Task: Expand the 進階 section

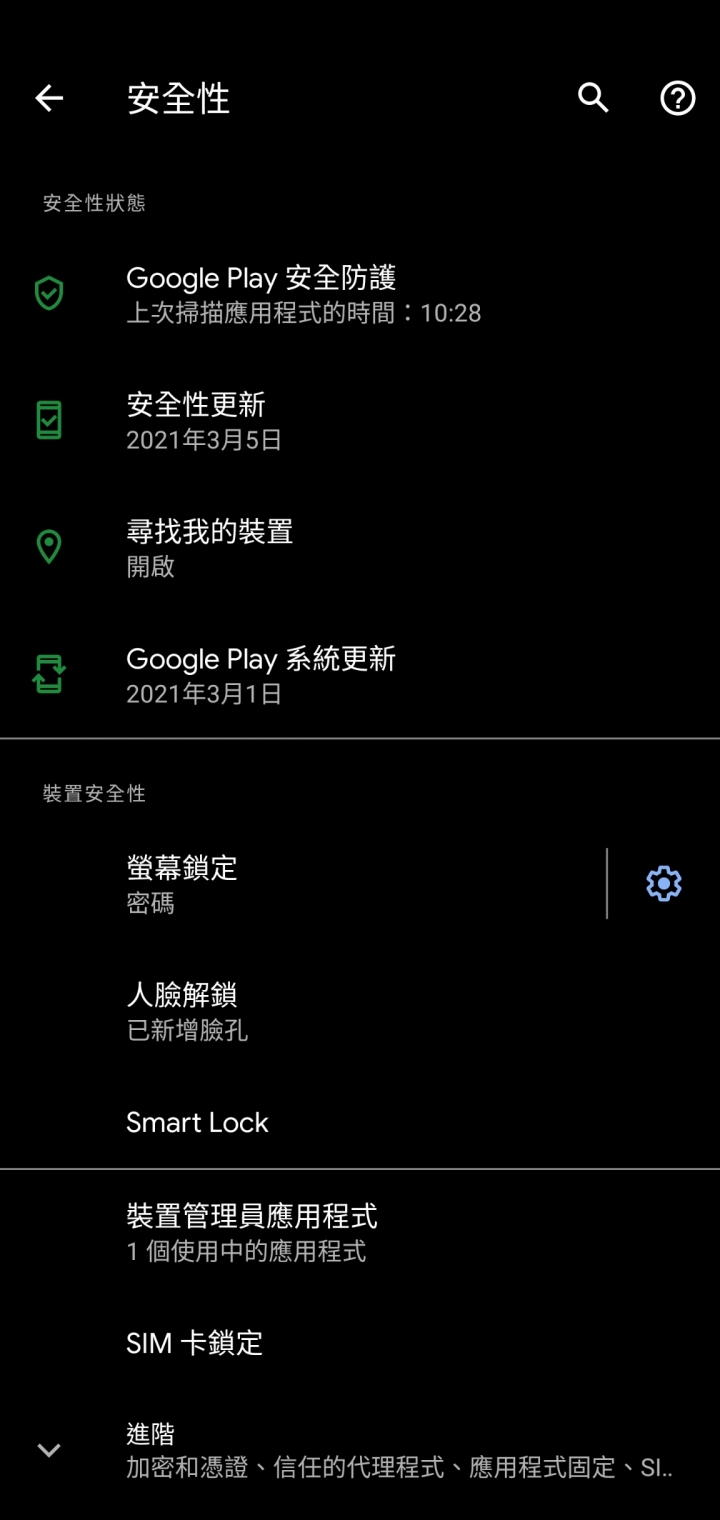Action: coord(360,1450)
